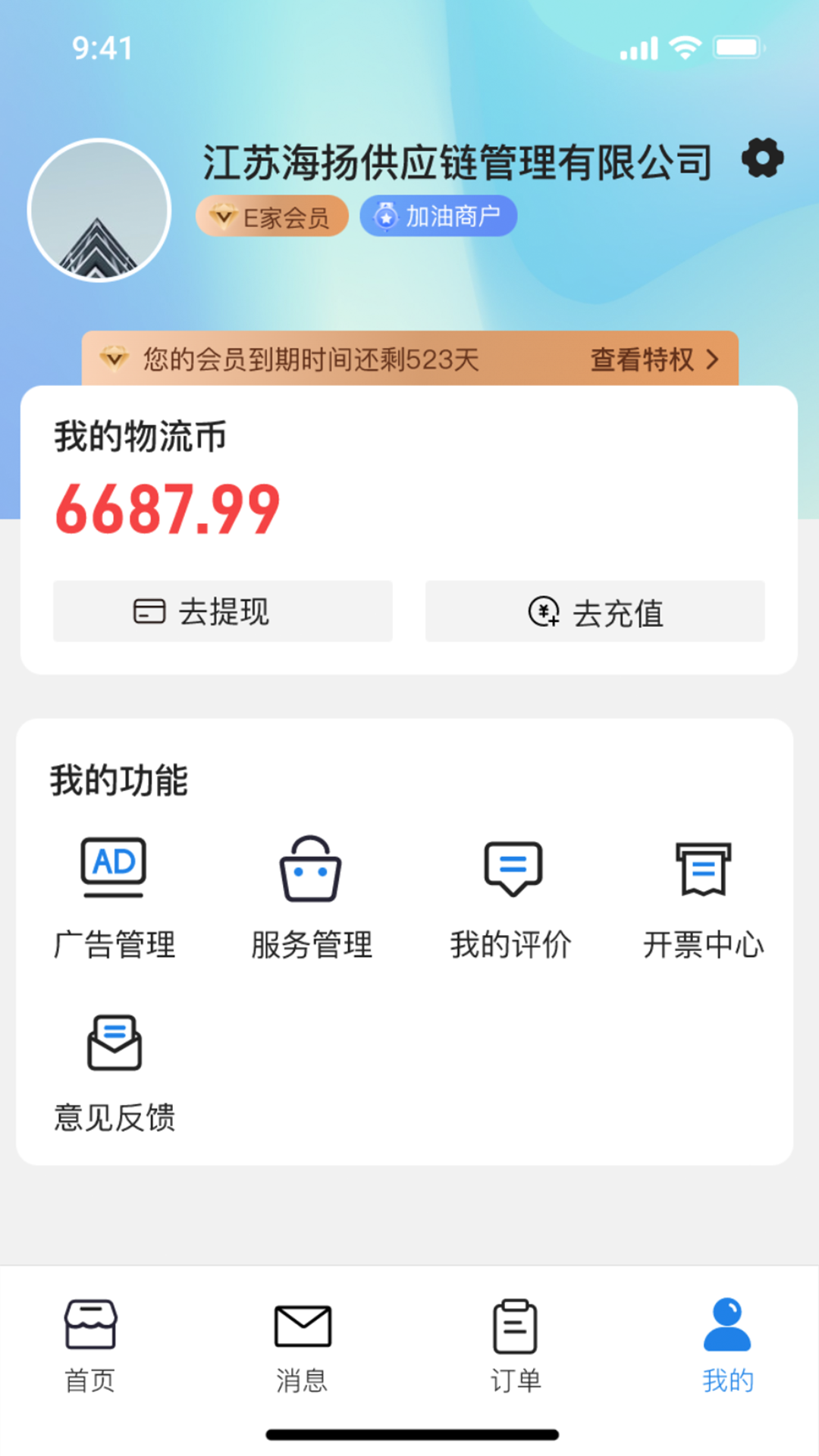Tap the E家会员 membership badge
Screen dimensions: 819x1456
[x=271, y=217]
